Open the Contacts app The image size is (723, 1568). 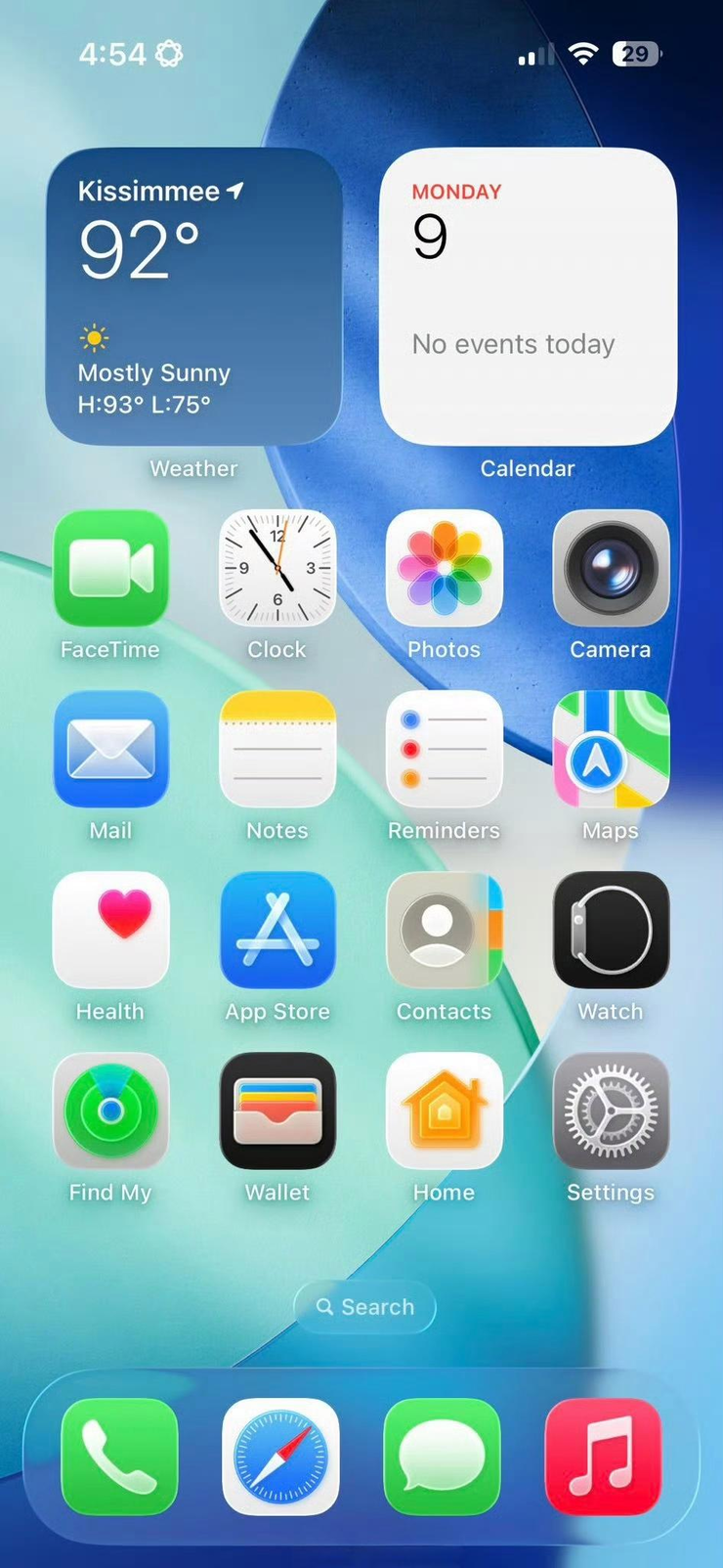444,930
